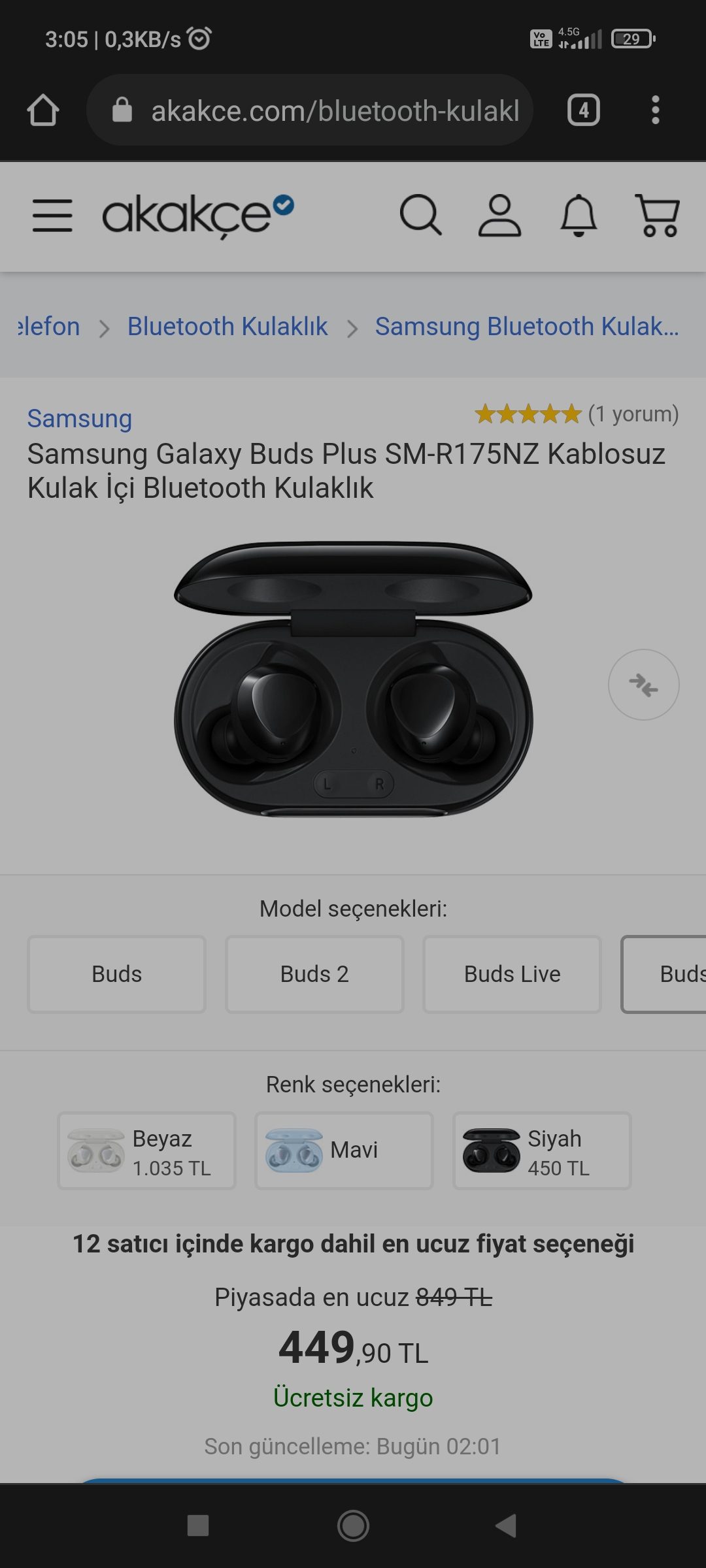Select the Buds 2 model option

tap(314, 974)
